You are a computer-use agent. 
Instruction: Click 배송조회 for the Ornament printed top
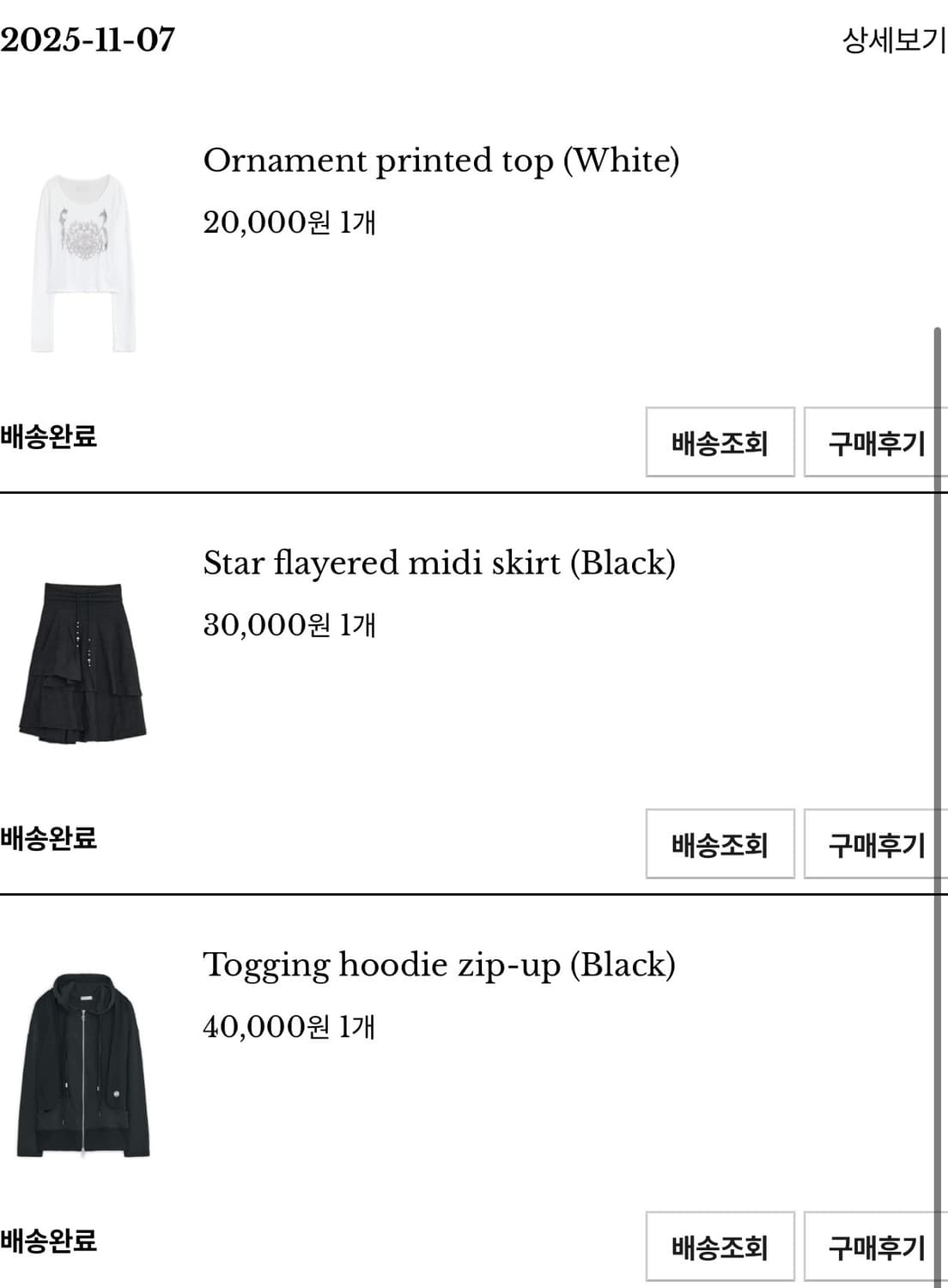click(720, 443)
